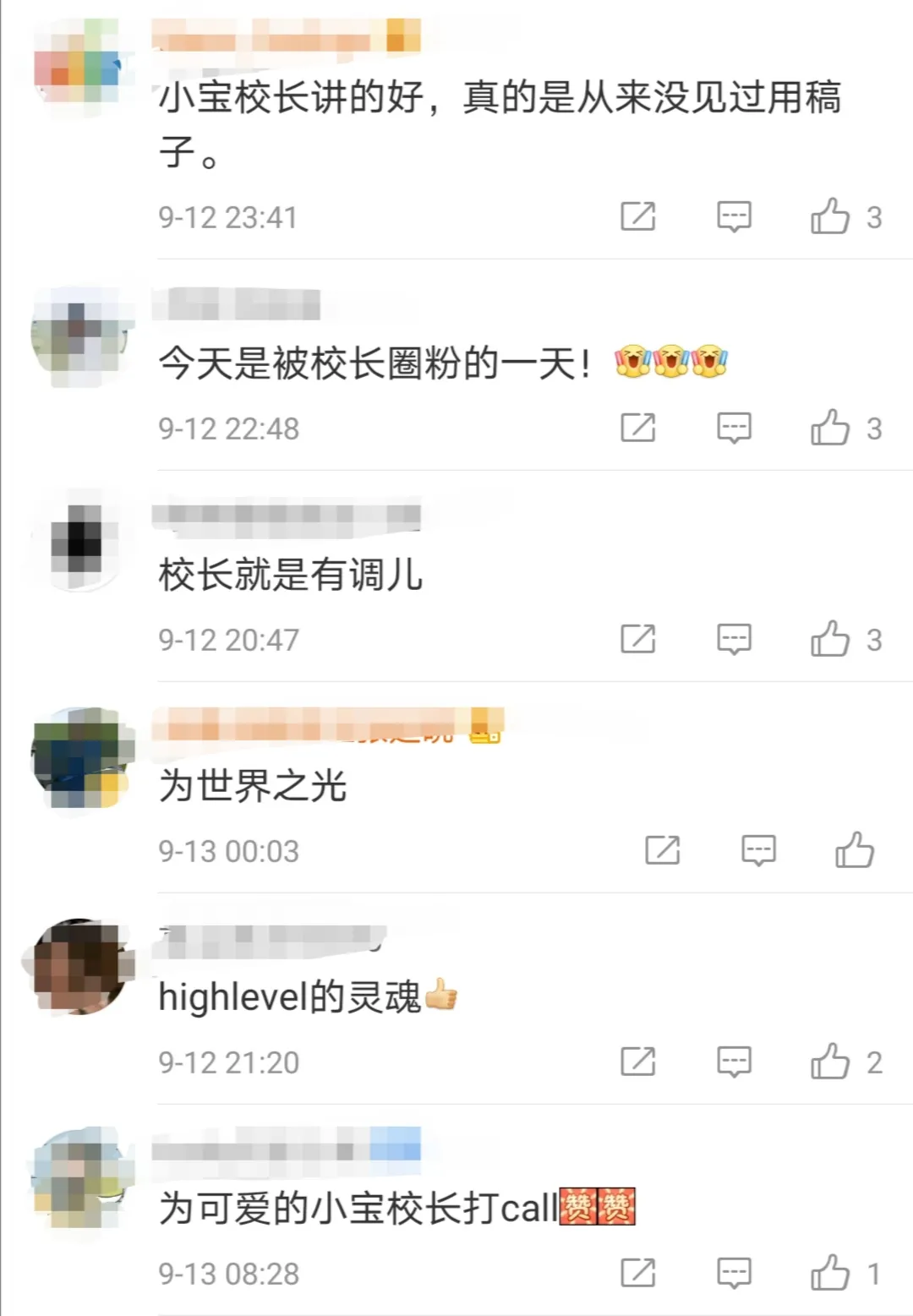Repost the 为可爱的小宝校长打call comment

click(638, 1273)
